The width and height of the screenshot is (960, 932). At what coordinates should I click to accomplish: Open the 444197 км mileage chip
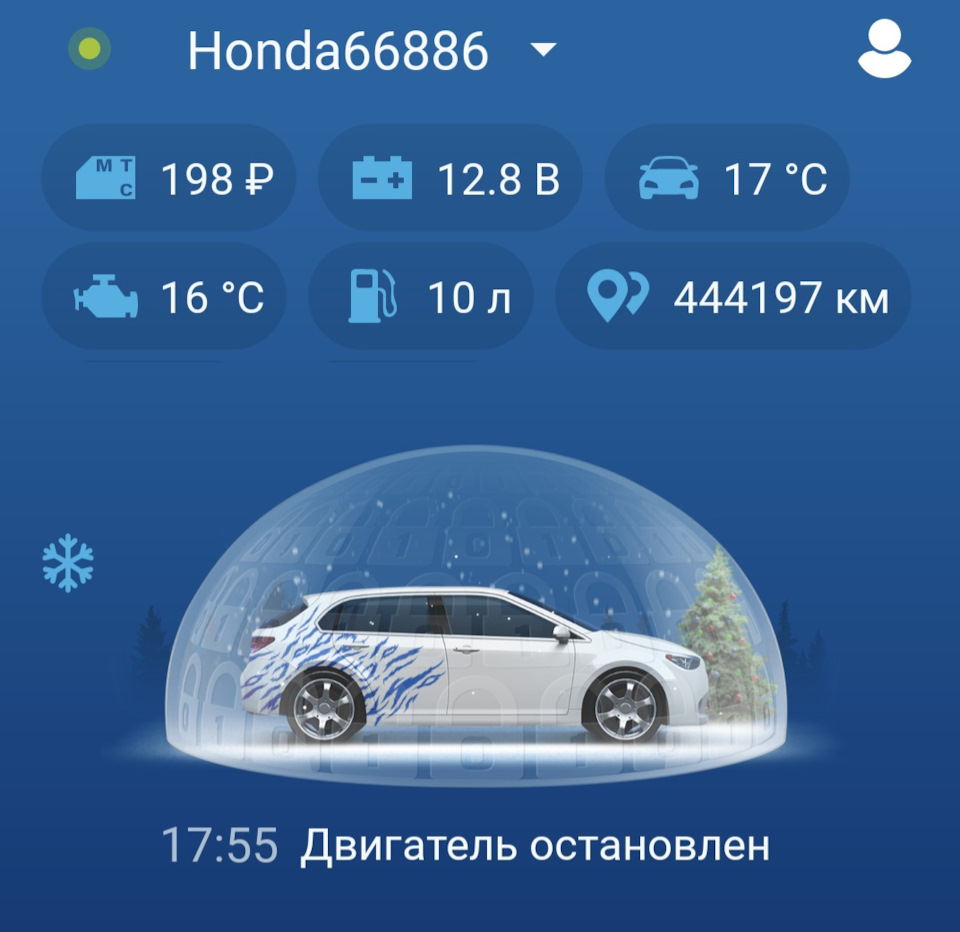click(x=734, y=298)
